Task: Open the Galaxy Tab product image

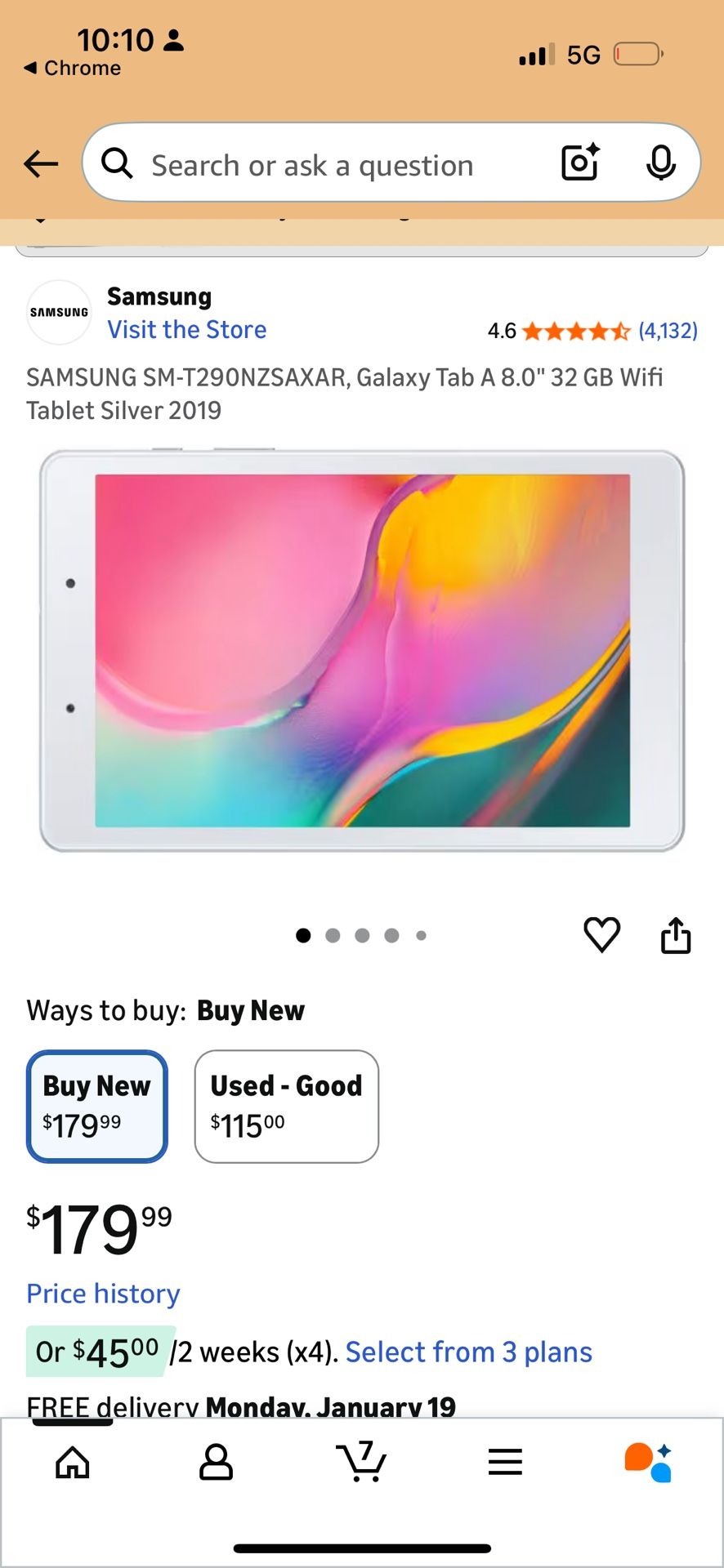Action: pyautogui.click(x=362, y=650)
